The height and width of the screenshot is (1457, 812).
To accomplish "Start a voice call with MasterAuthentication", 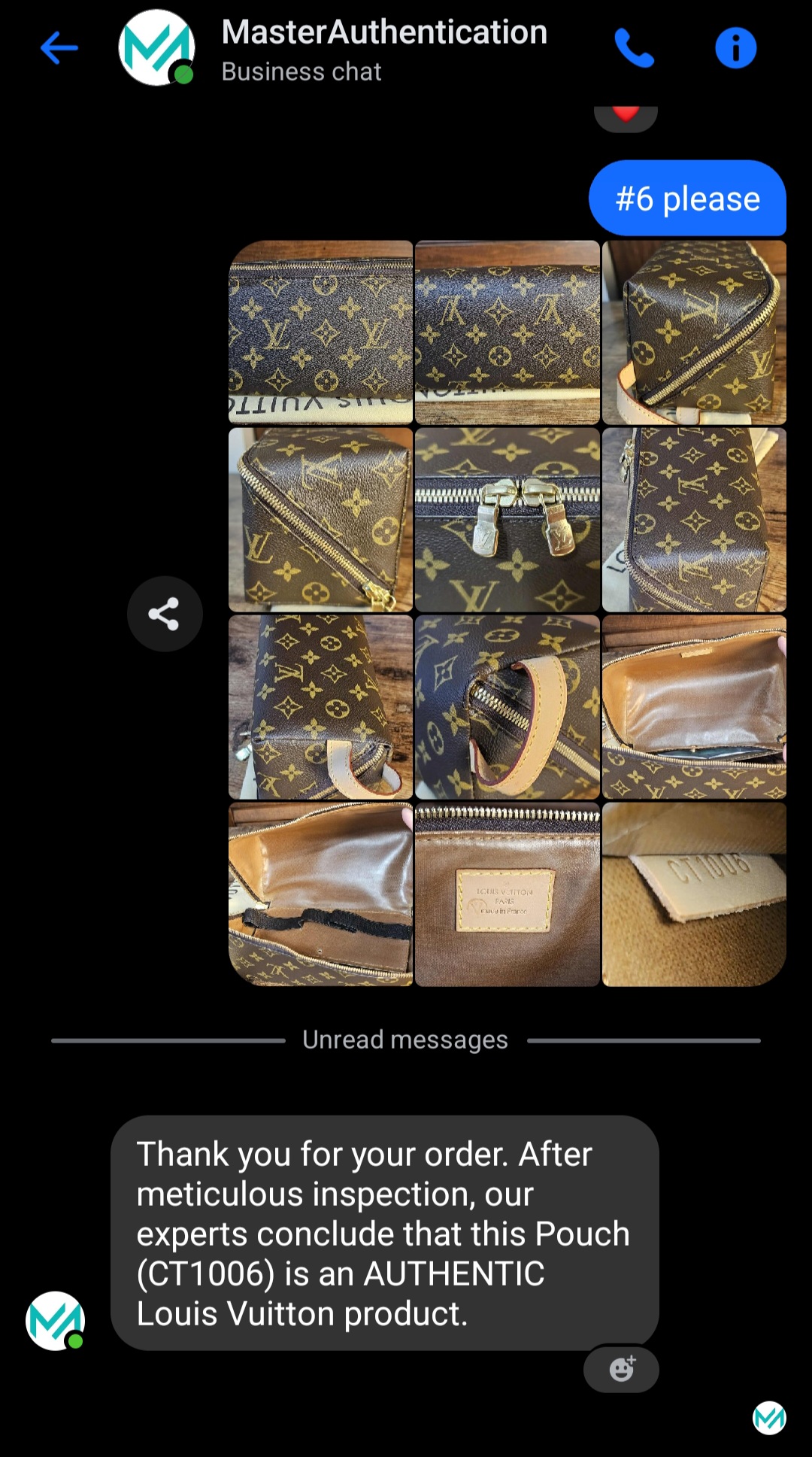I will [x=634, y=49].
